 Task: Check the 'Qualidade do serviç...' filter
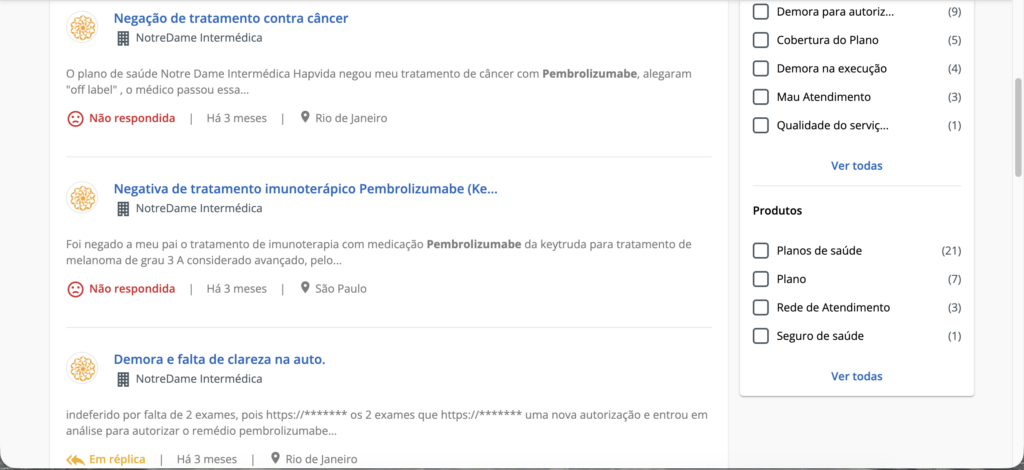(761, 126)
